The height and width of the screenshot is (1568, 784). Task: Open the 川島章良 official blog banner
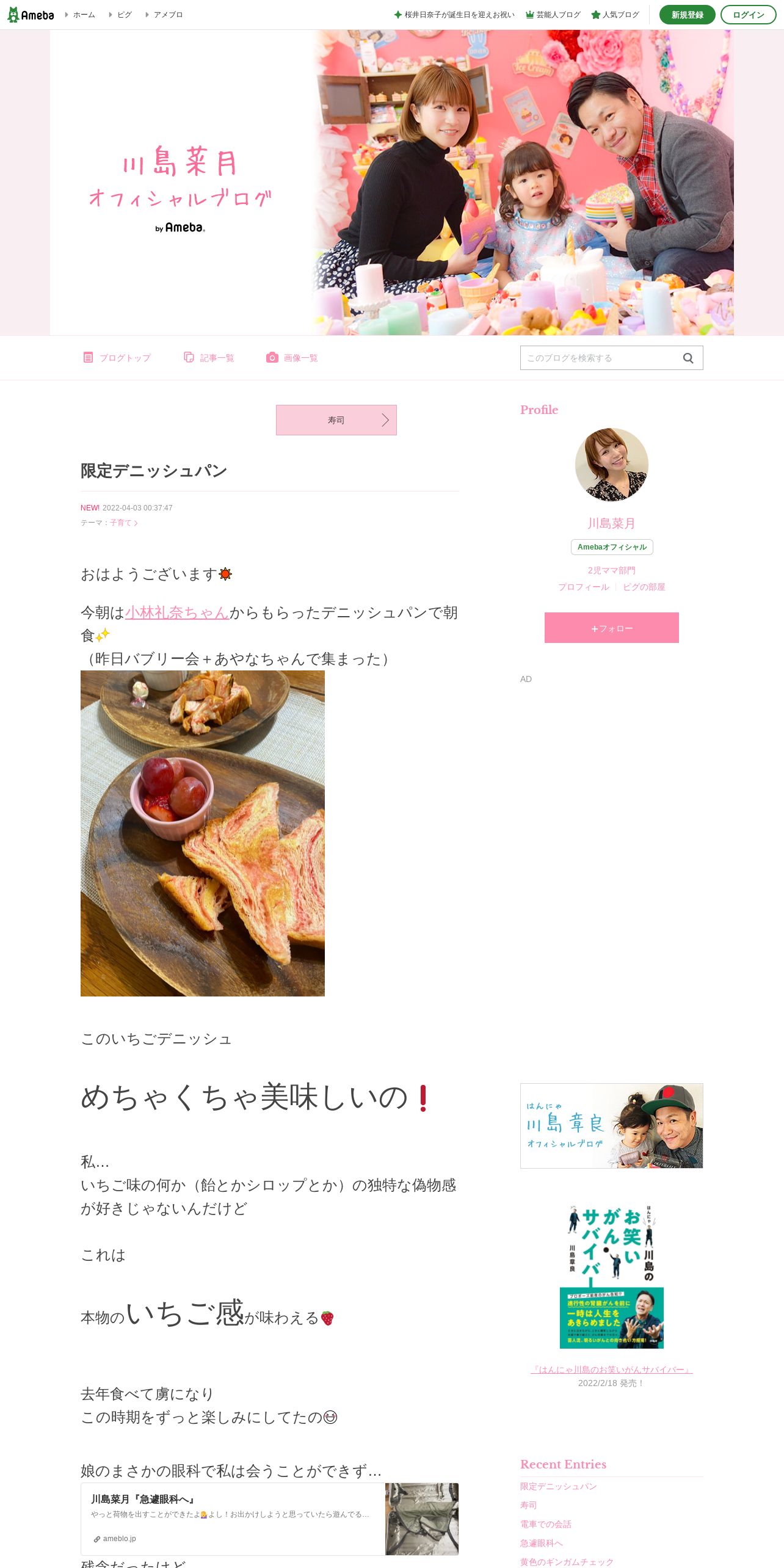[611, 1125]
